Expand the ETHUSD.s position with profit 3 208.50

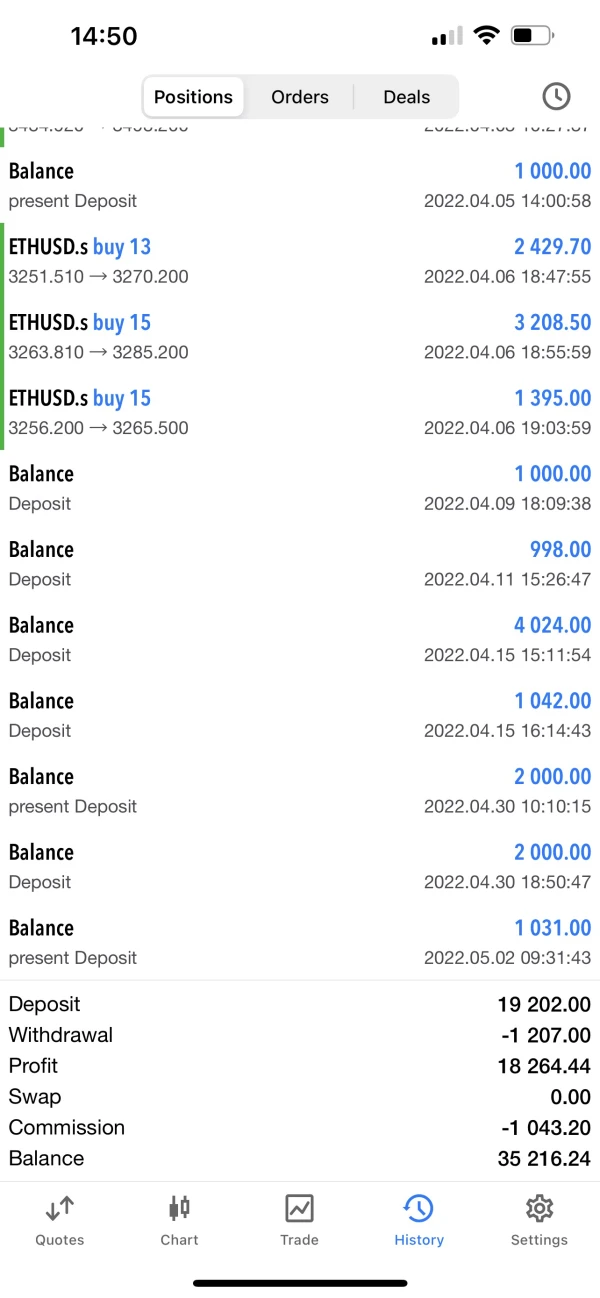click(x=300, y=337)
